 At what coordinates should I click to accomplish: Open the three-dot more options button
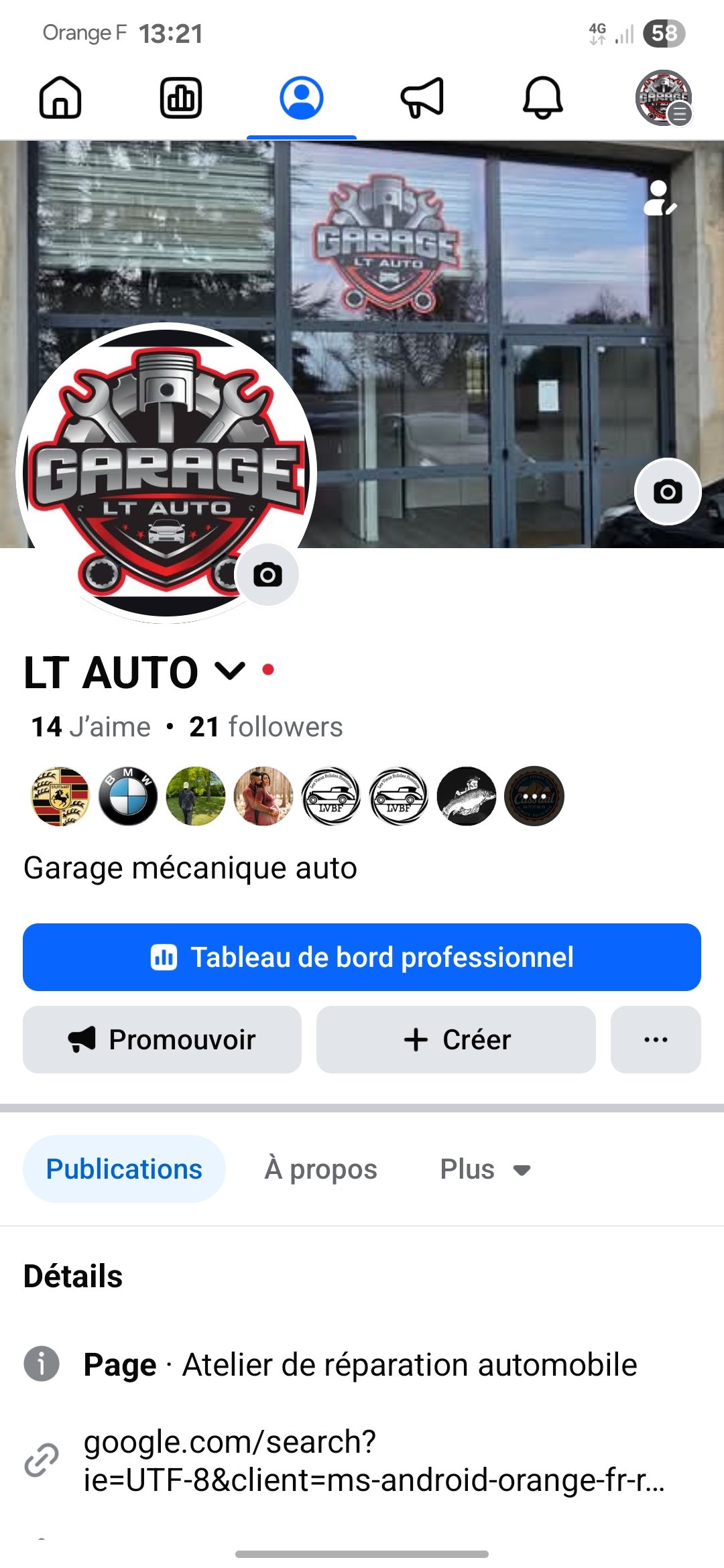[x=656, y=1039]
